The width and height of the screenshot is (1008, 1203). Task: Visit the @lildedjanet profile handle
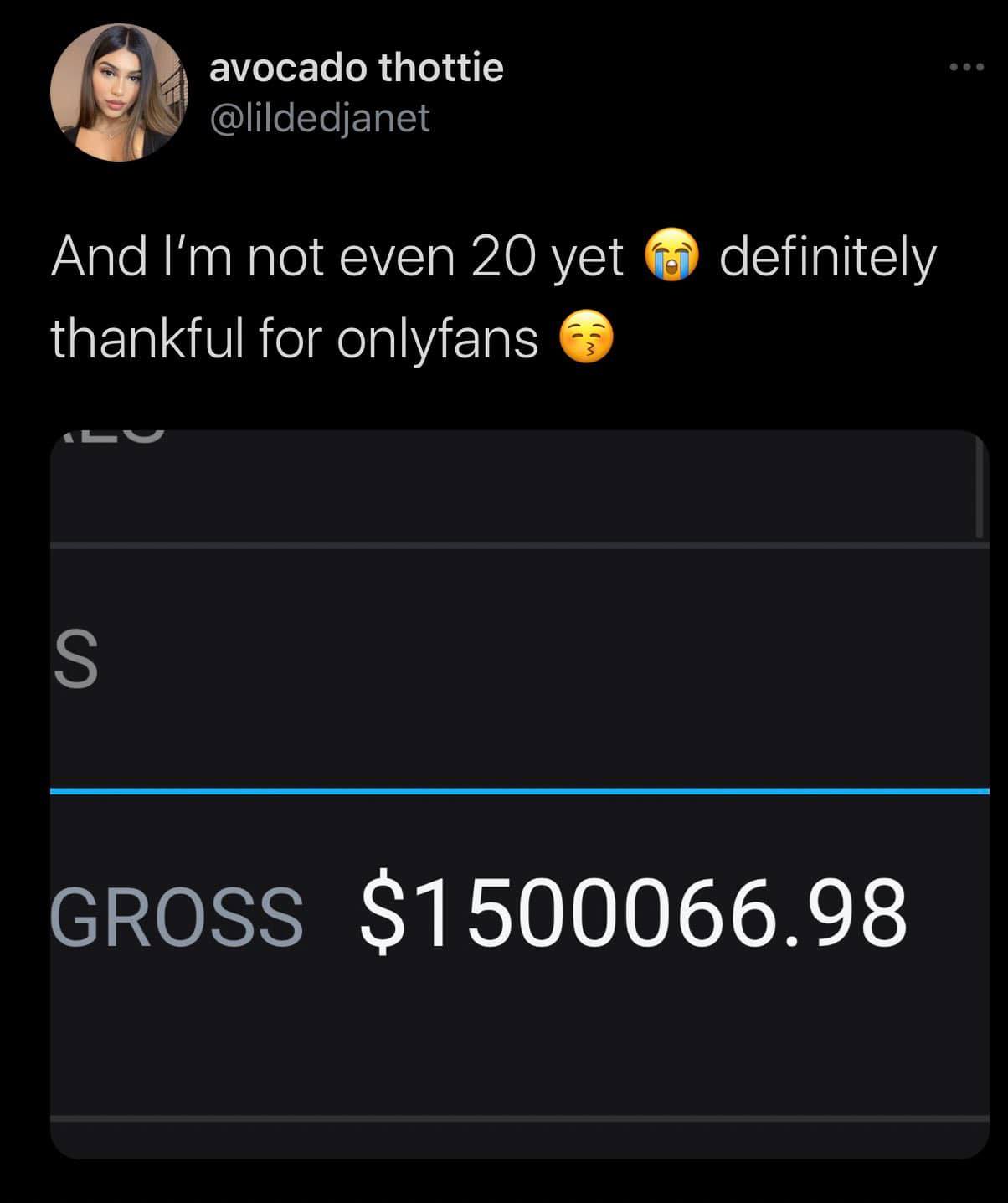click(319, 118)
